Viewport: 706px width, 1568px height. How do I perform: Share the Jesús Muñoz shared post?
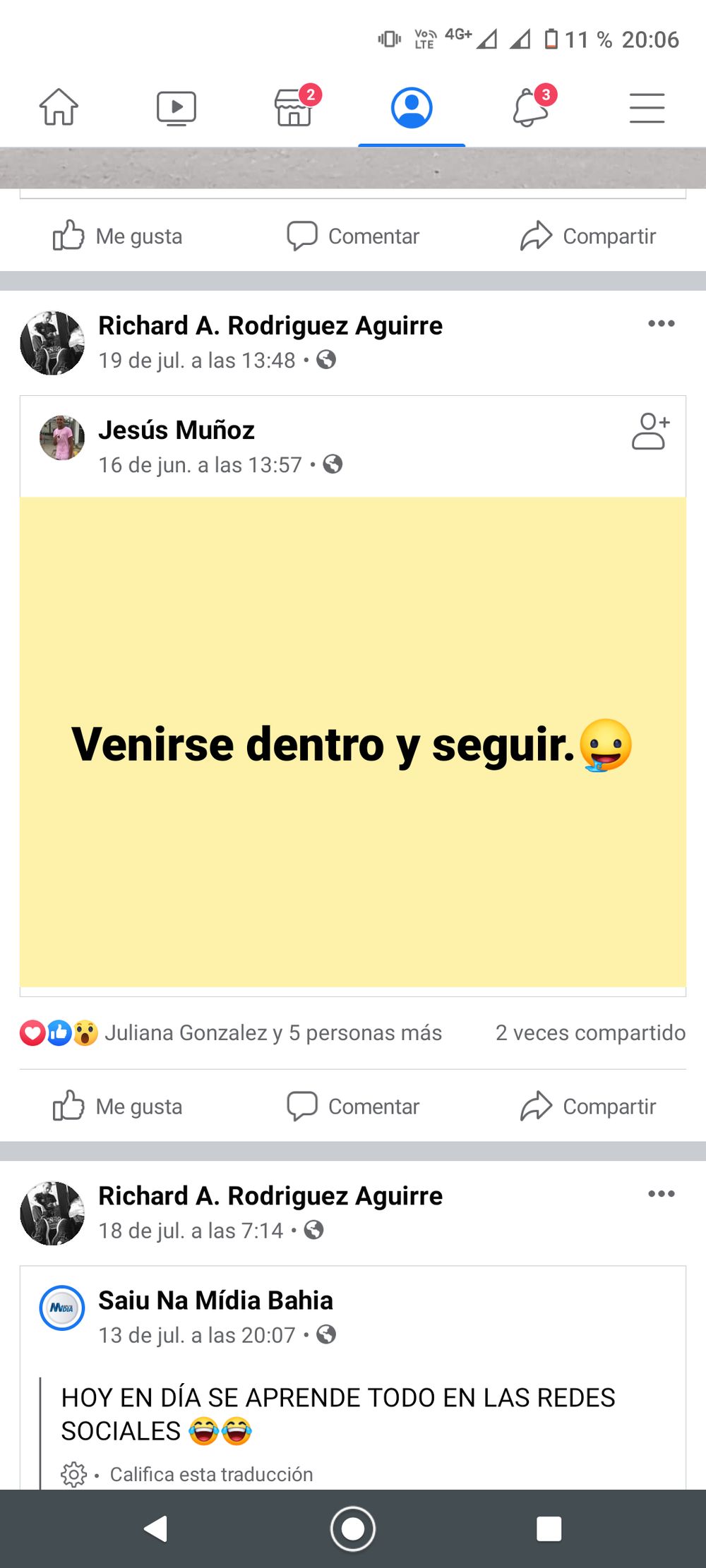588,1106
